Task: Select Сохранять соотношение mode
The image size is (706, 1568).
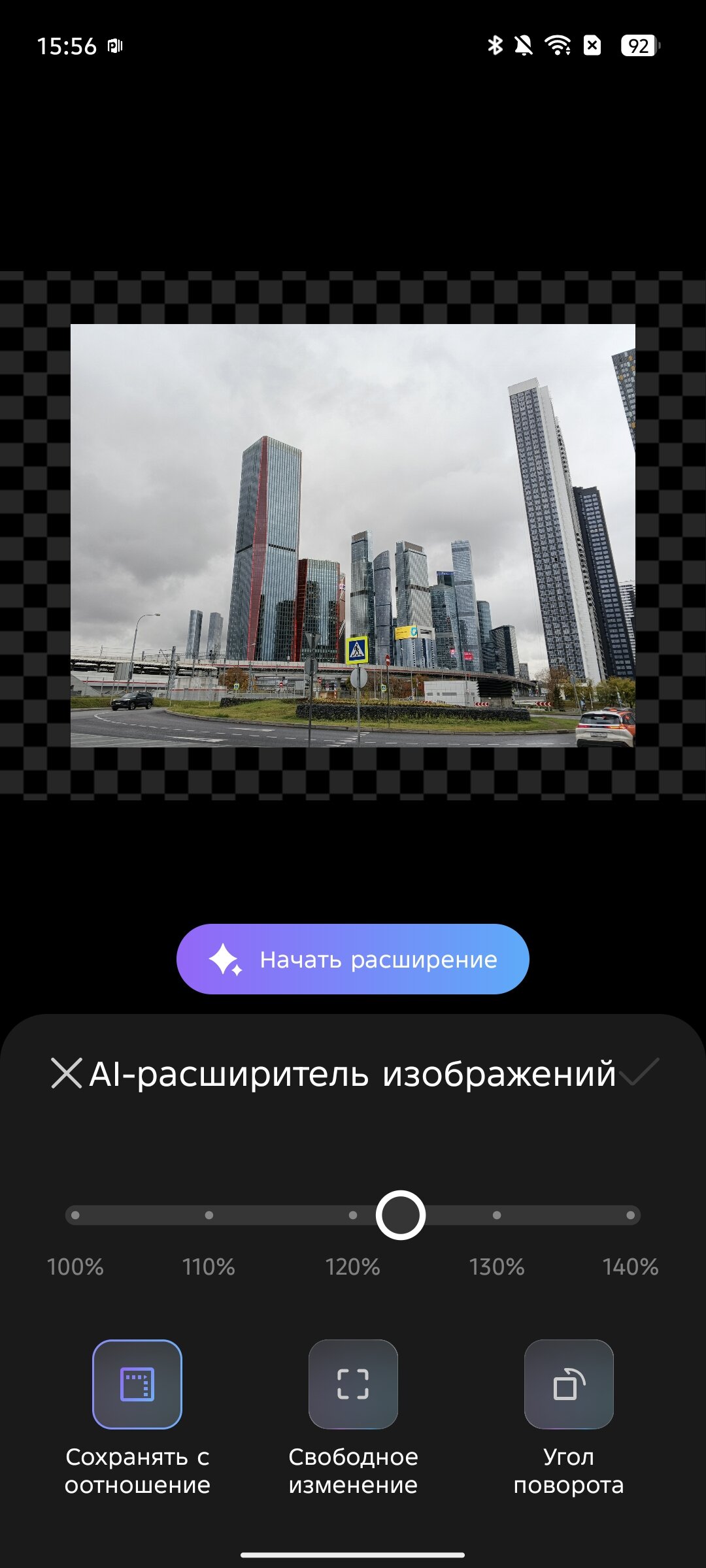Action: (x=137, y=1384)
